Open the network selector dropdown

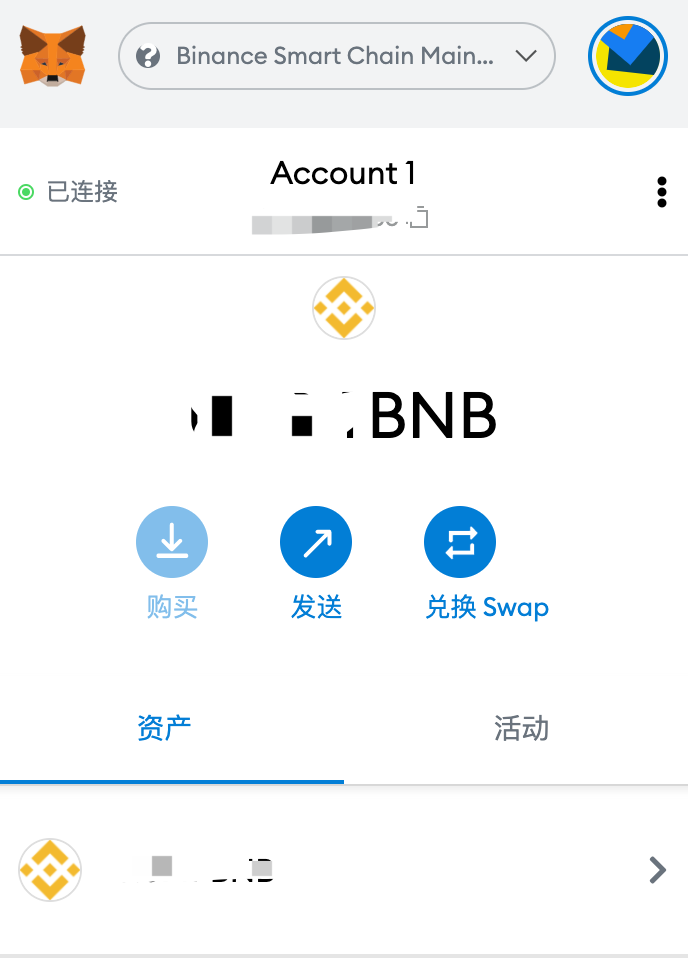coord(336,56)
